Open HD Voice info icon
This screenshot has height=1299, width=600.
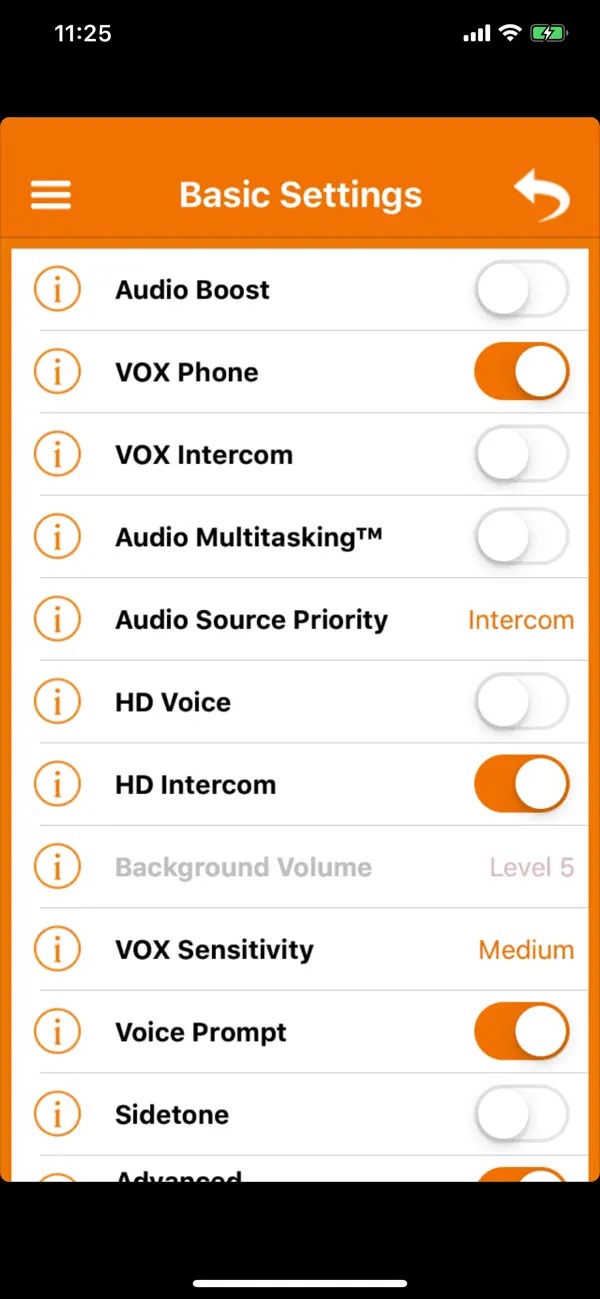click(57, 702)
